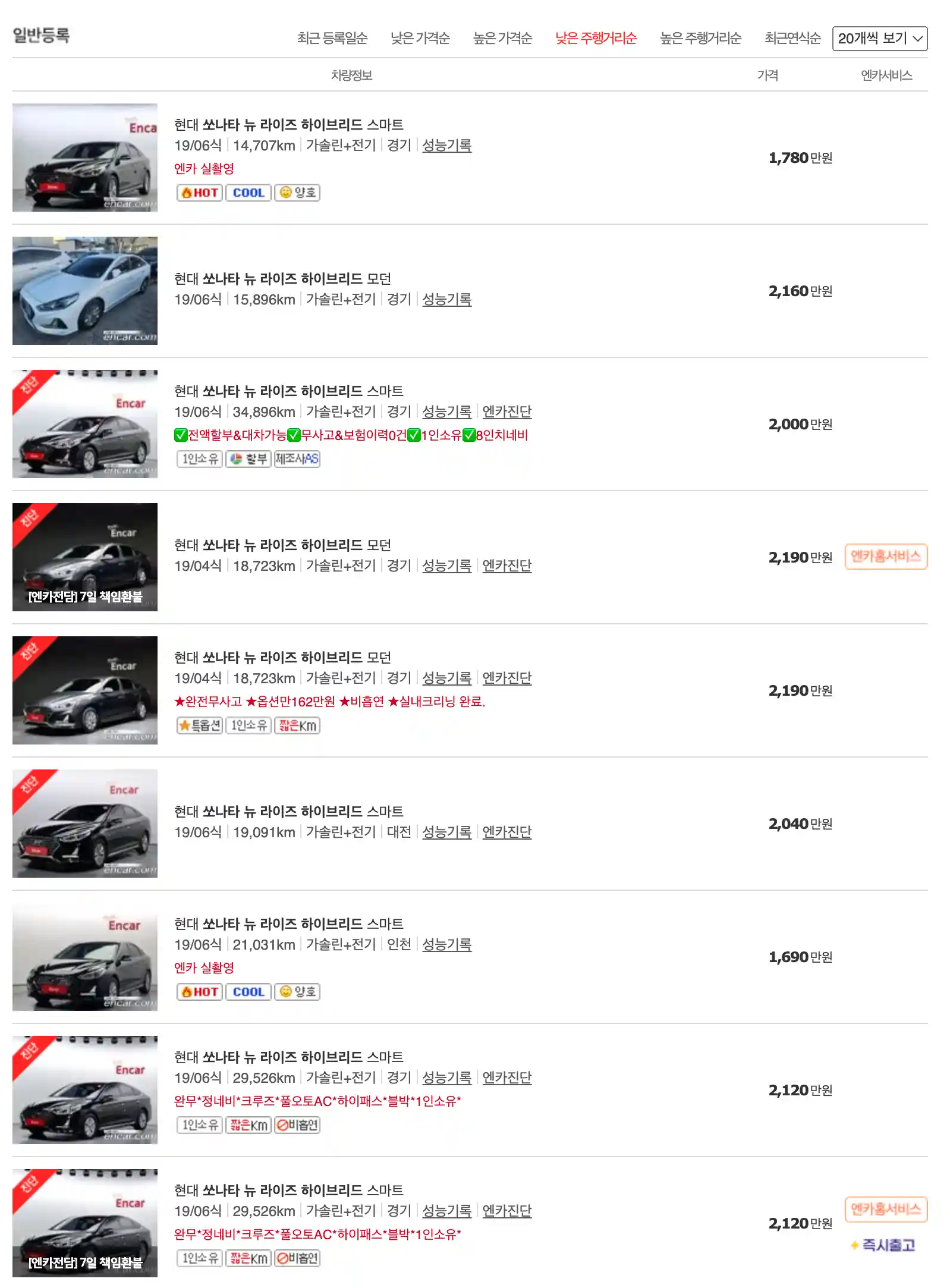Sort by 높은 주행거리순
Image resolution: width=950 pixels, height=1288 pixels.
700,38
